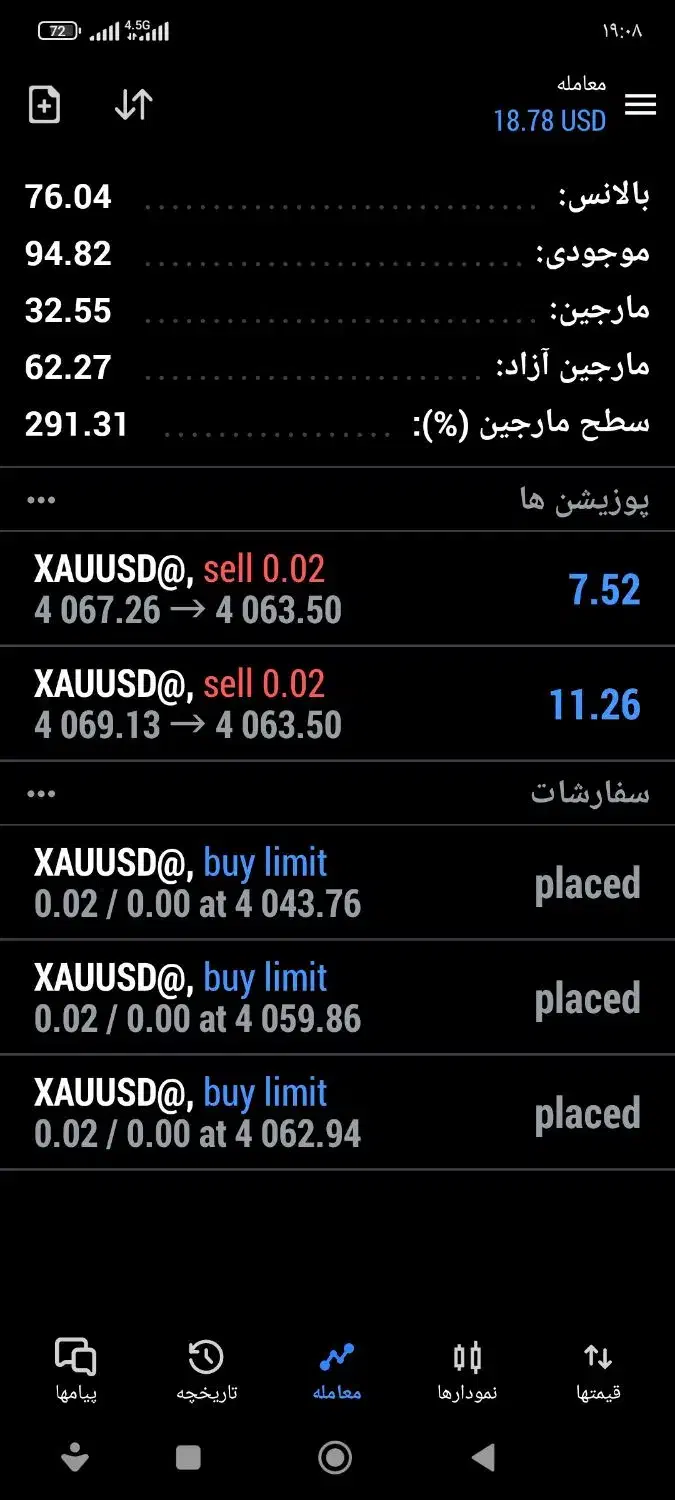Open the sort arrows option
This screenshot has height=1500, width=675.
tap(133, 105)
